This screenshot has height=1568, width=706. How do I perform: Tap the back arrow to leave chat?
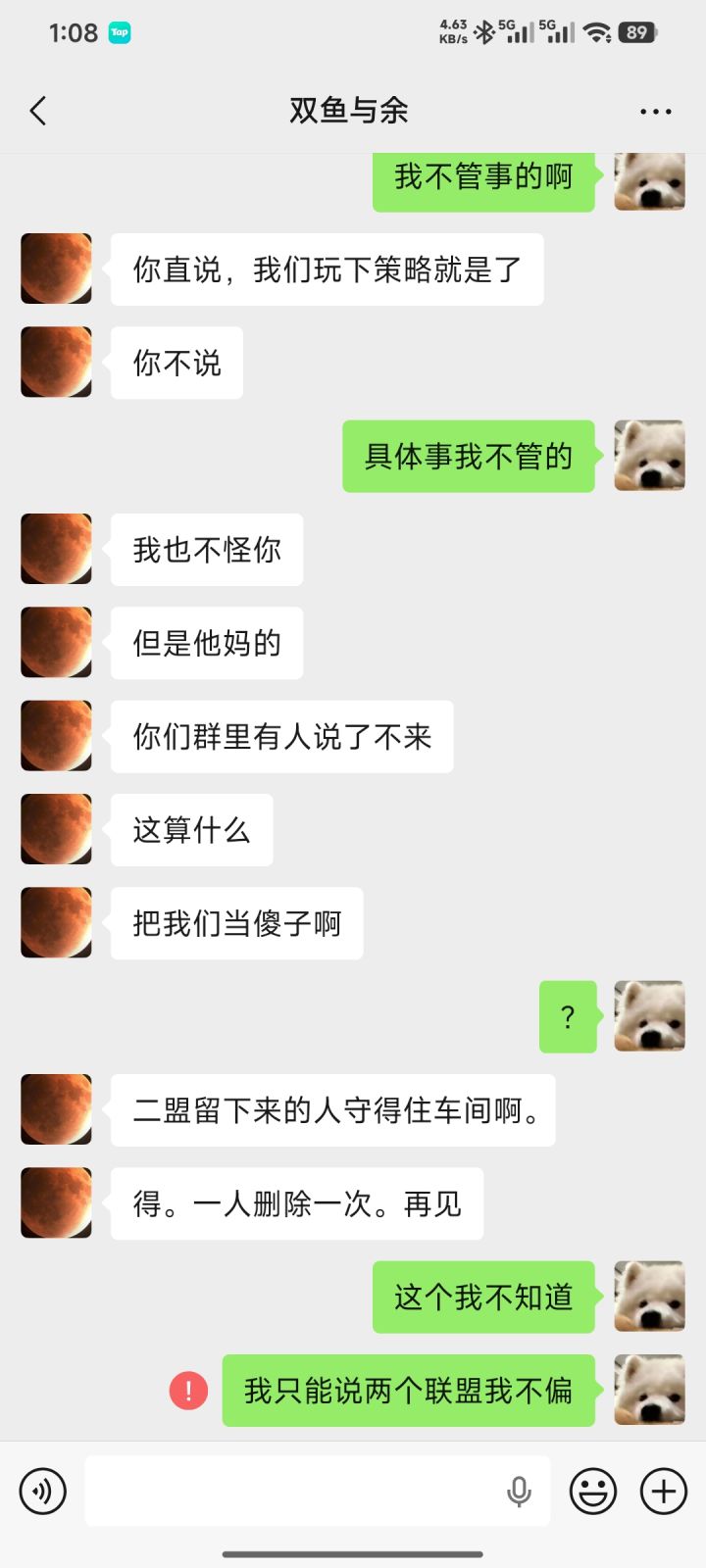coord(38,111)
